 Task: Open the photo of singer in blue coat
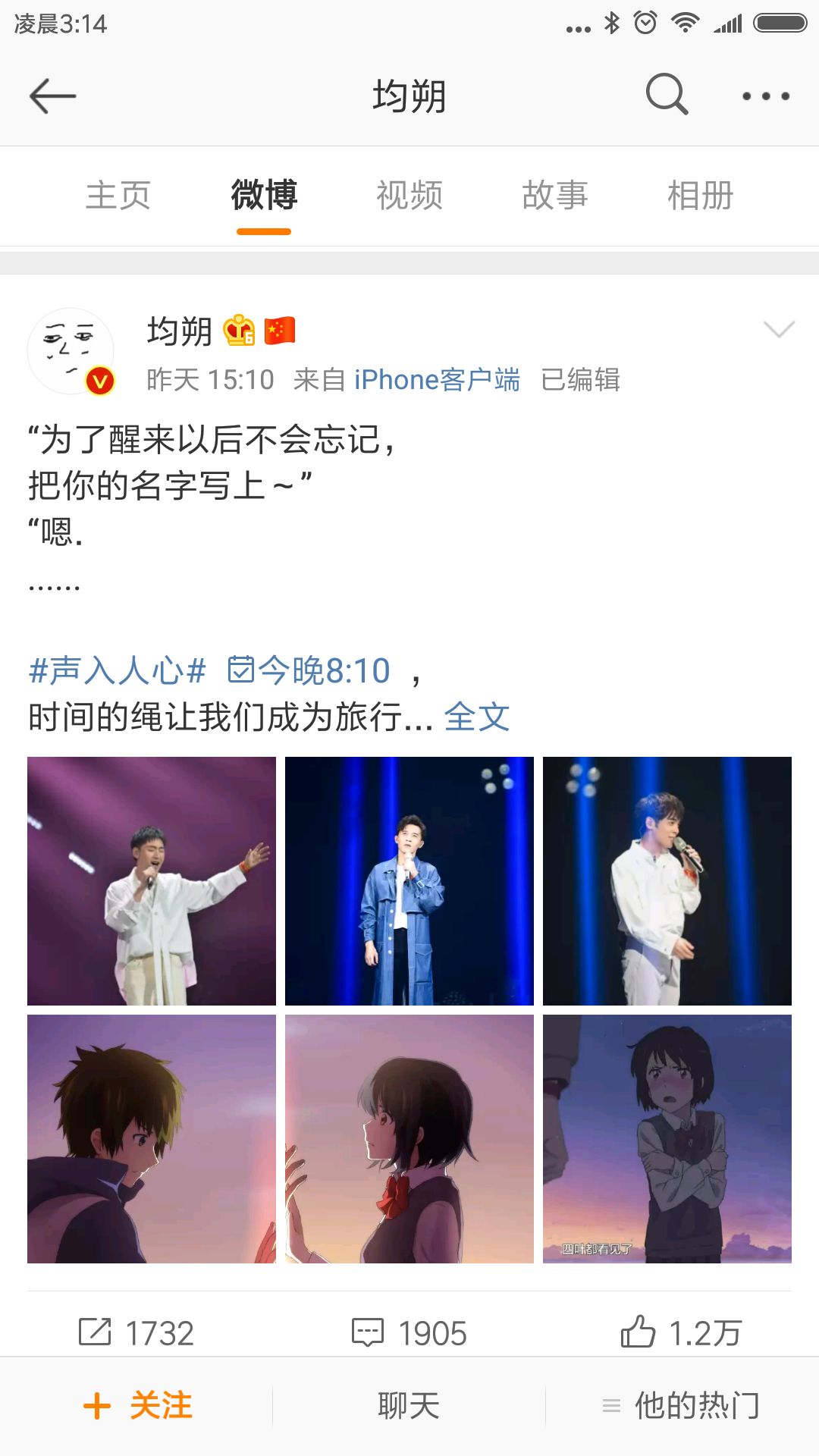point(409,881)
